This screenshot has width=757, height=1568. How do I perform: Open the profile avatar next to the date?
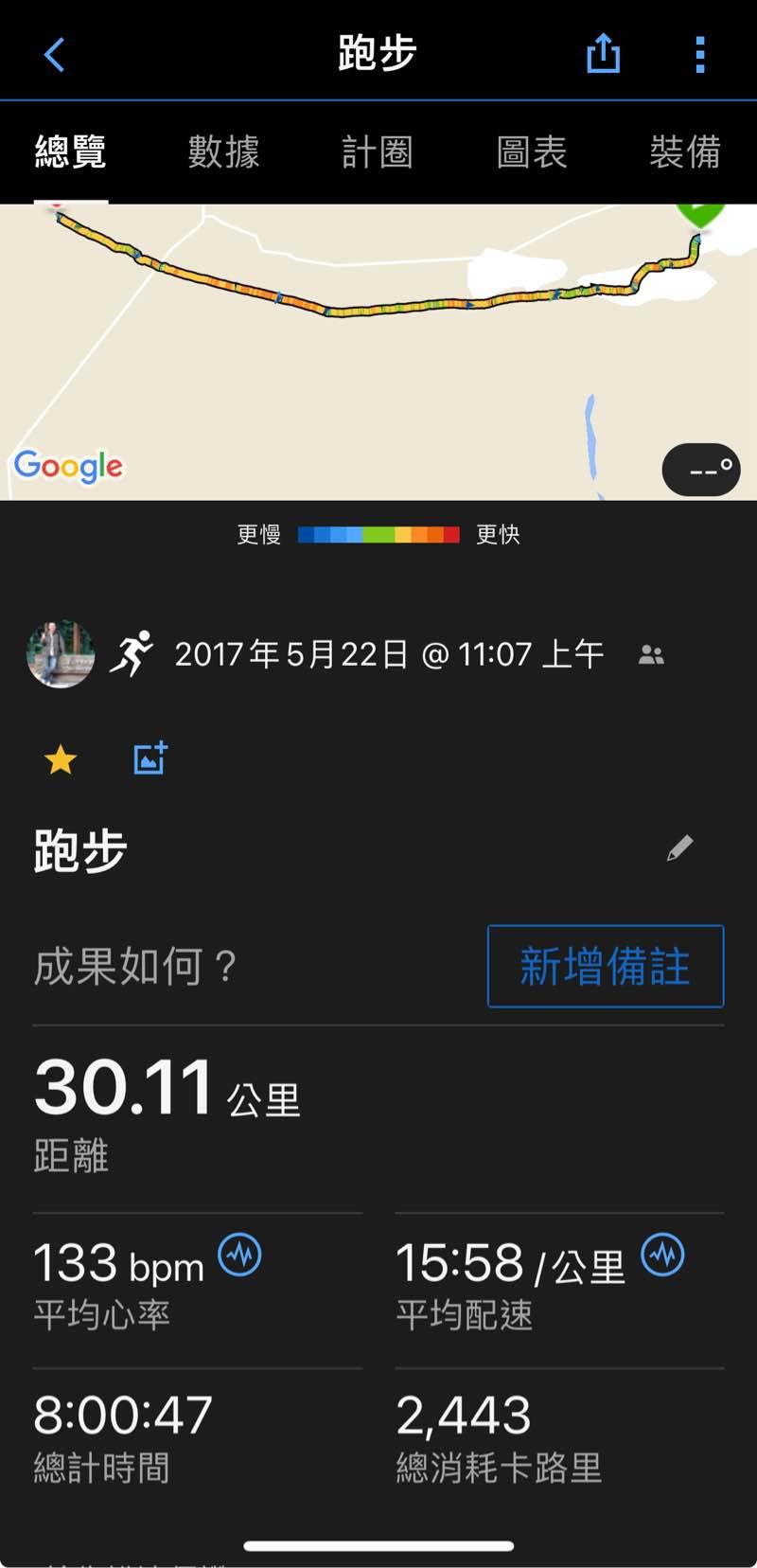(61, 654)
